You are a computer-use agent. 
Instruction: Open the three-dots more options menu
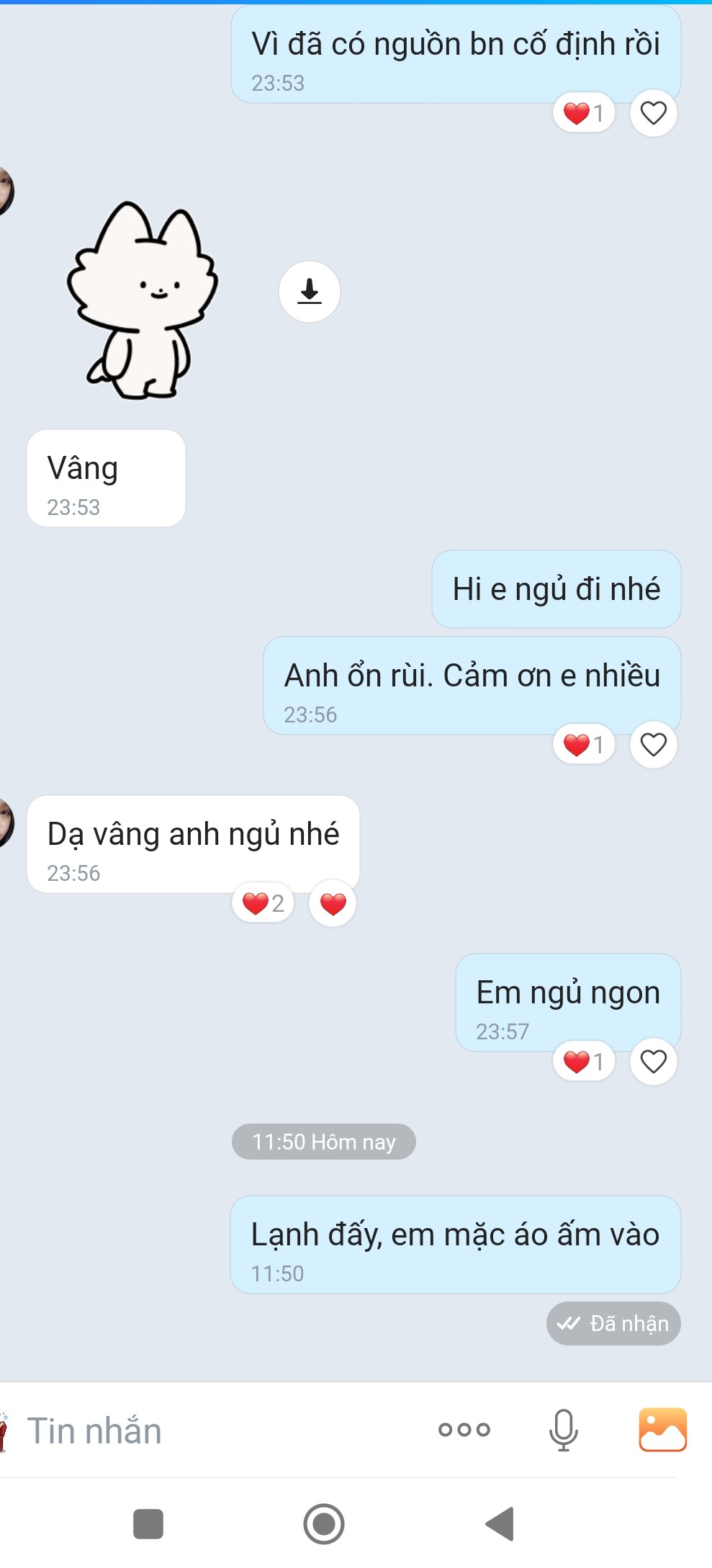click(464, 1430)
